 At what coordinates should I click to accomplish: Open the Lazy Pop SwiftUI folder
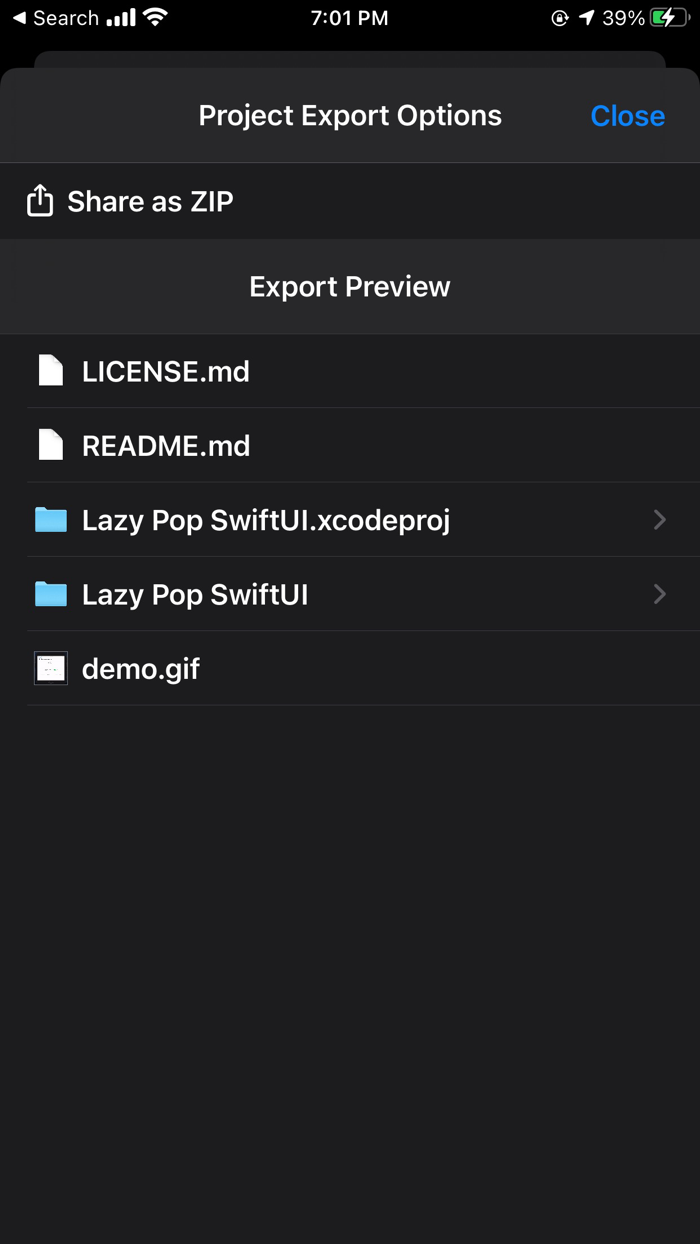coord(350,594)
